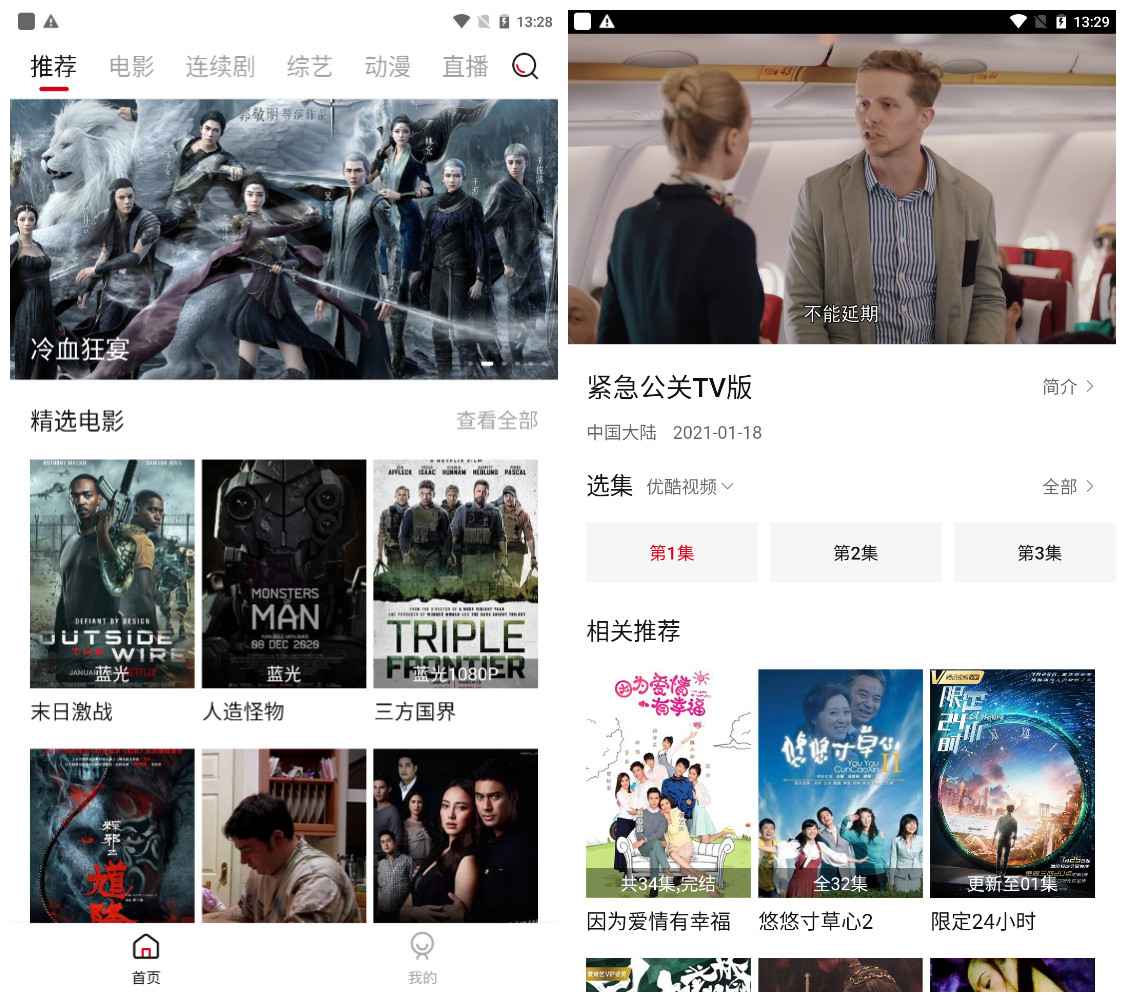Image resolution: width=1126 pixels, height=1002 pixels.
Task: Open the search icon
Action: (x=525, y=66)
